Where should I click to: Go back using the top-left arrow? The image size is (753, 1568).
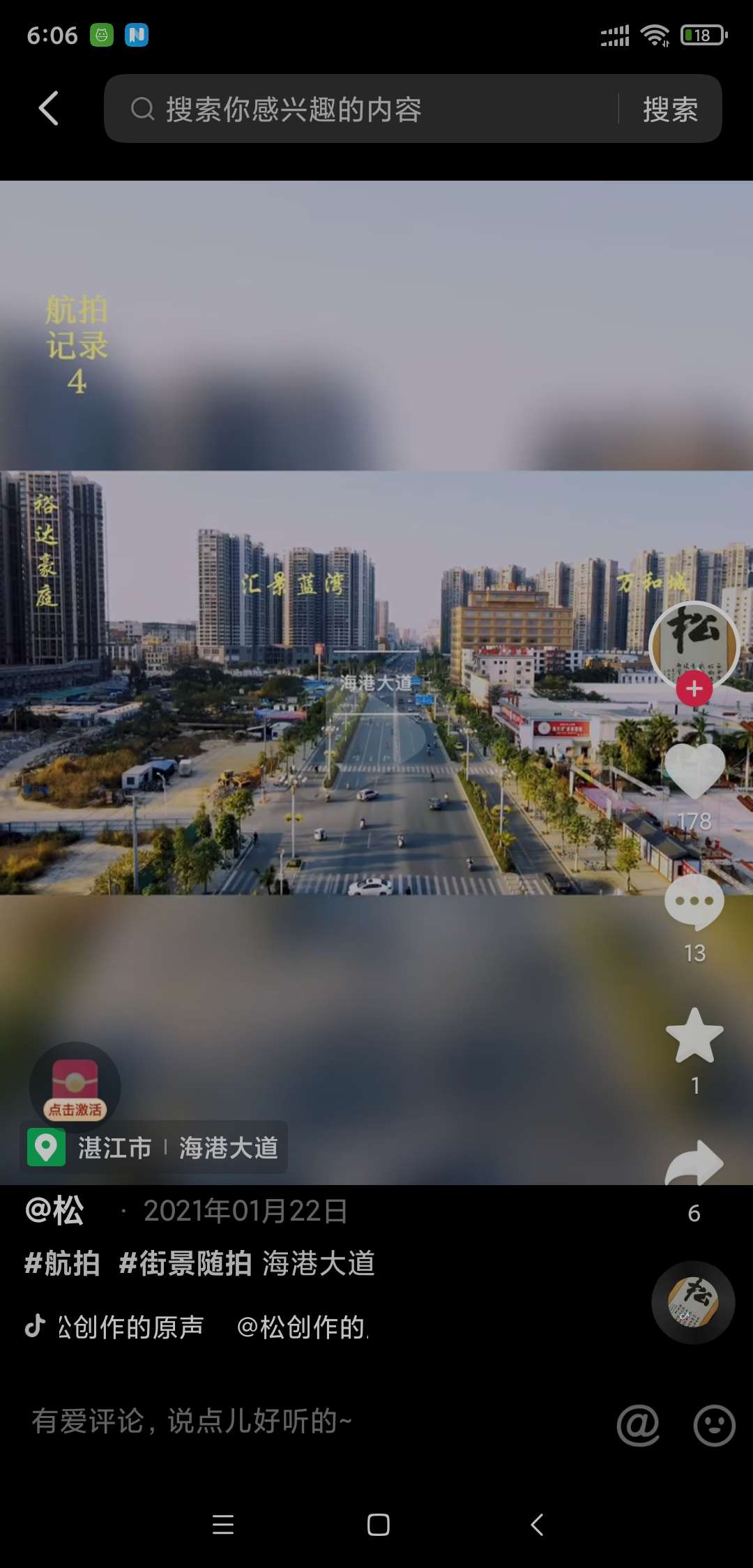click(x=48, y=109)
